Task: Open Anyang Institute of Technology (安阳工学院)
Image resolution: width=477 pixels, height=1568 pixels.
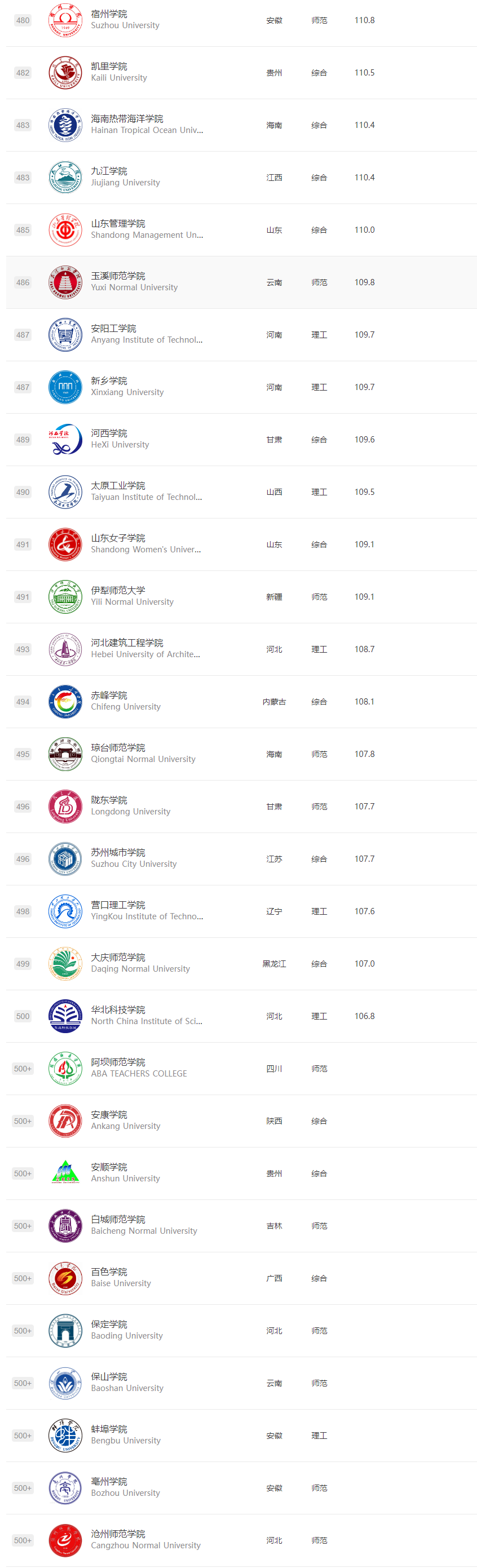Action: pyautogui.click(x=113, y=328)
